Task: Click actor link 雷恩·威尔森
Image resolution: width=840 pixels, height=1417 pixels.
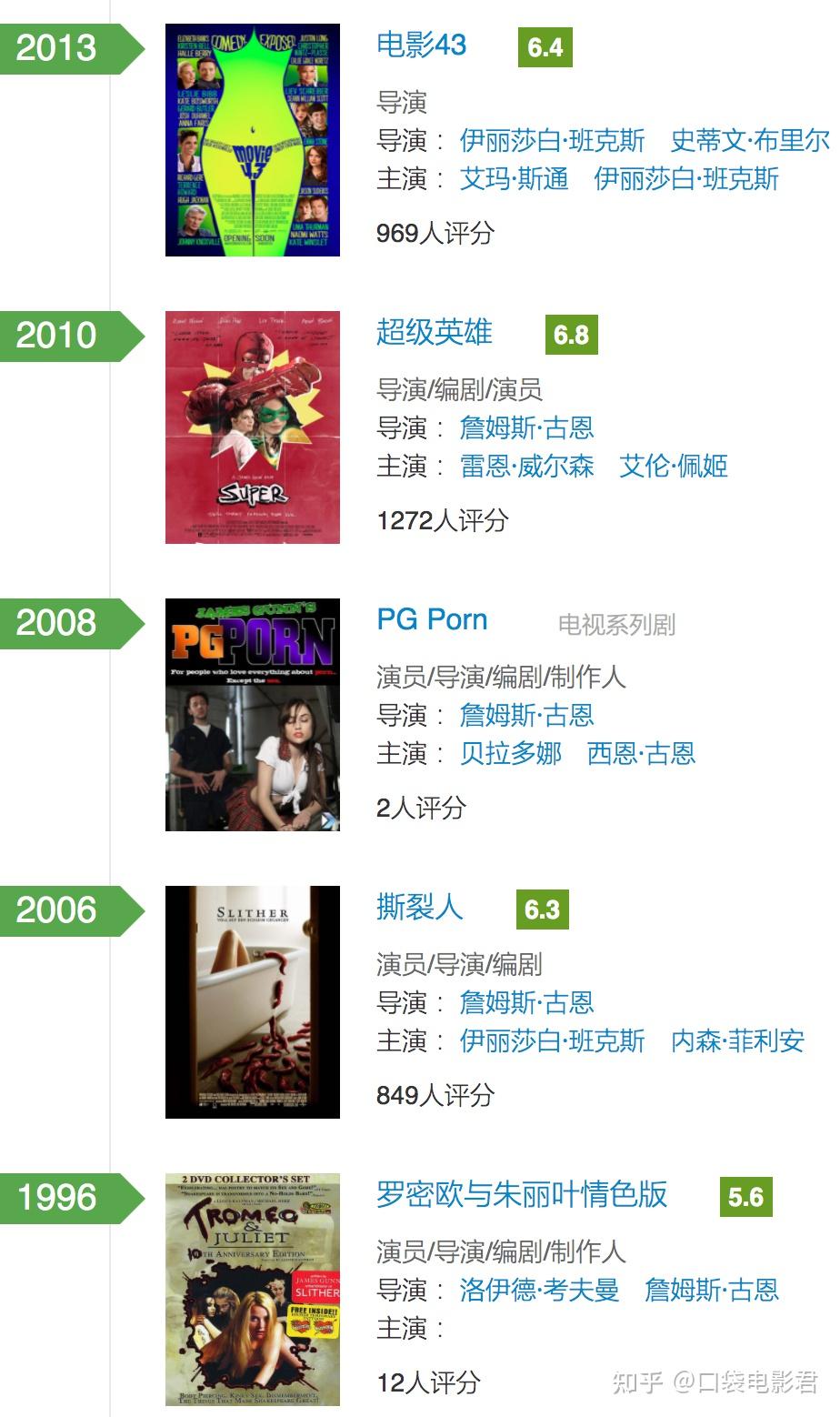Action: tap(525, 467)
